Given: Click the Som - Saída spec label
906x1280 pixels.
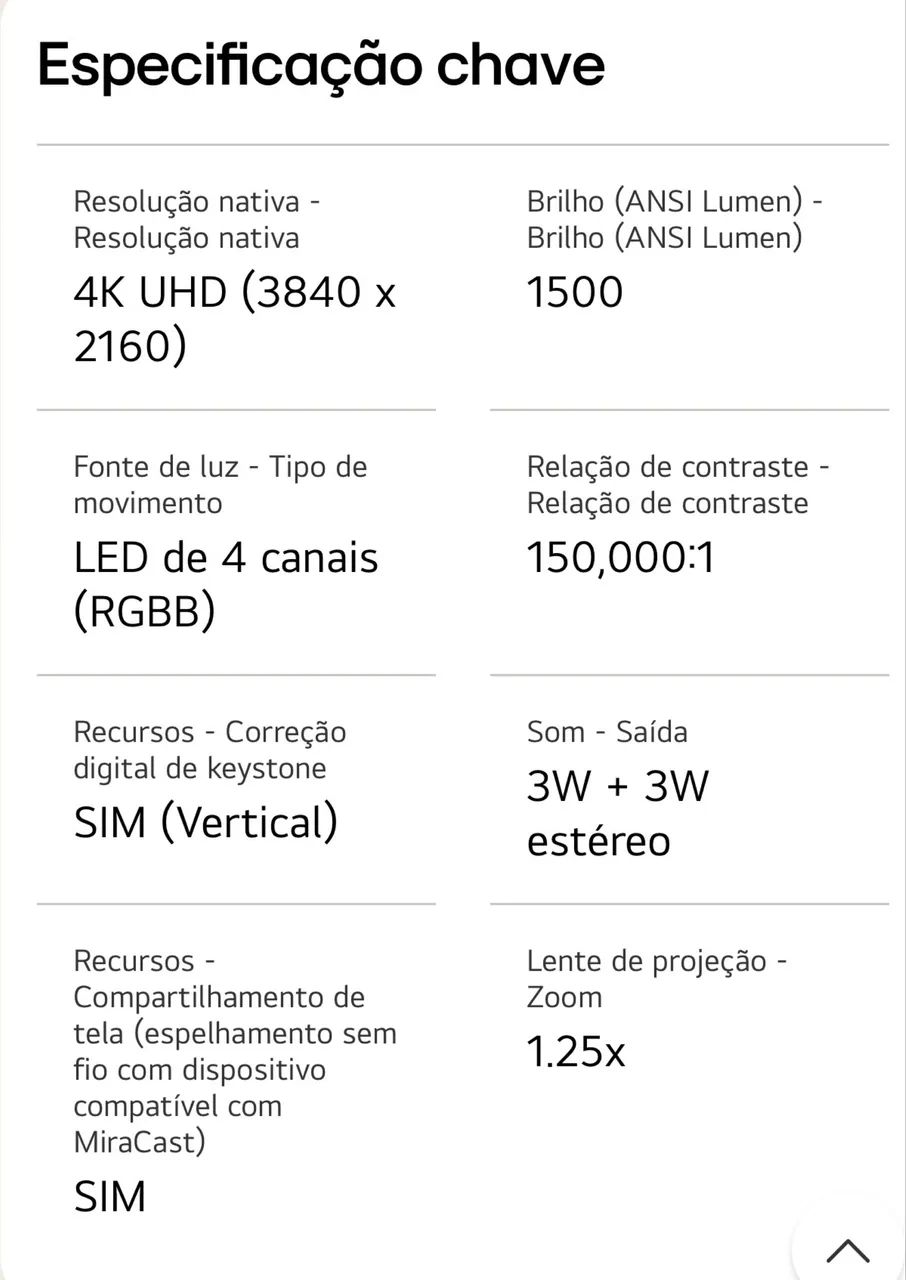Looking at the screenshot, I should point(607,731).
